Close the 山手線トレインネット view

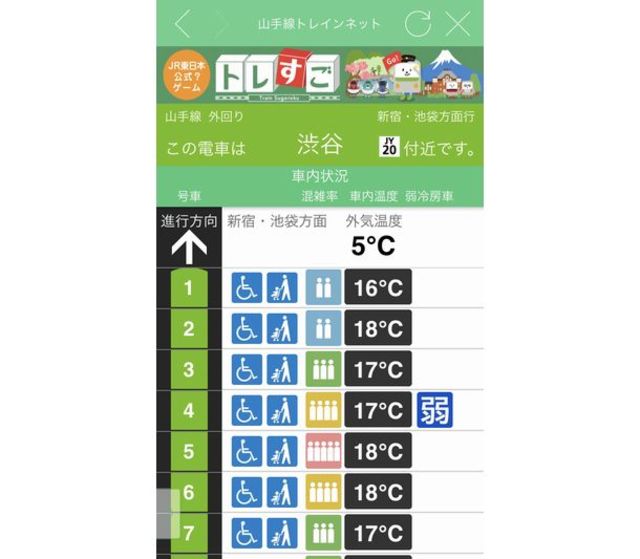(x=457, y=24)
